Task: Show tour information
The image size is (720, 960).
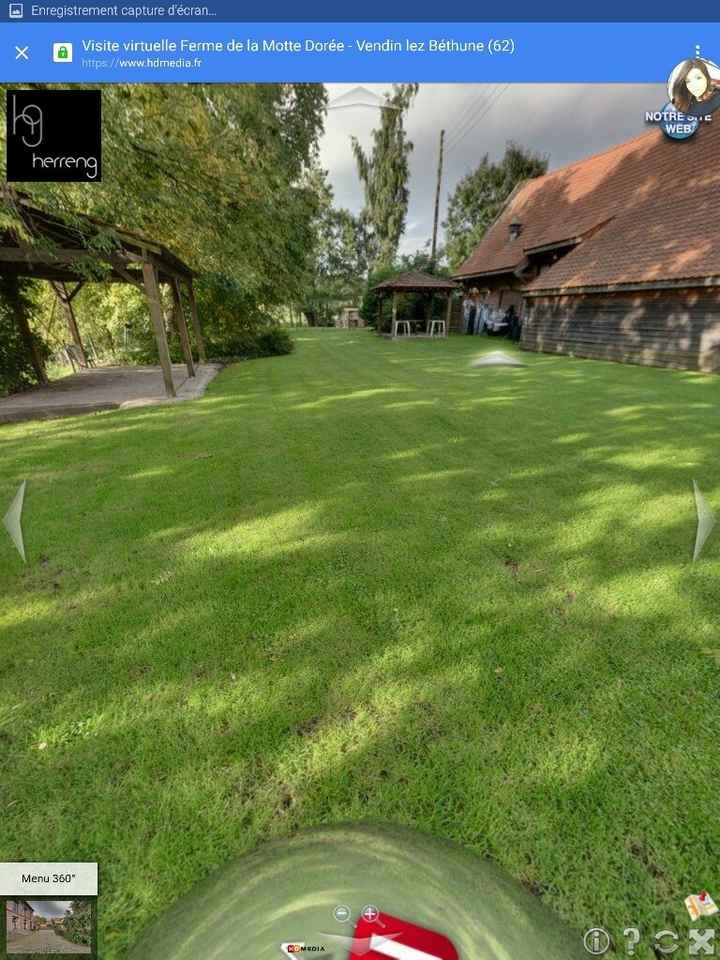Action: [597, 941]
